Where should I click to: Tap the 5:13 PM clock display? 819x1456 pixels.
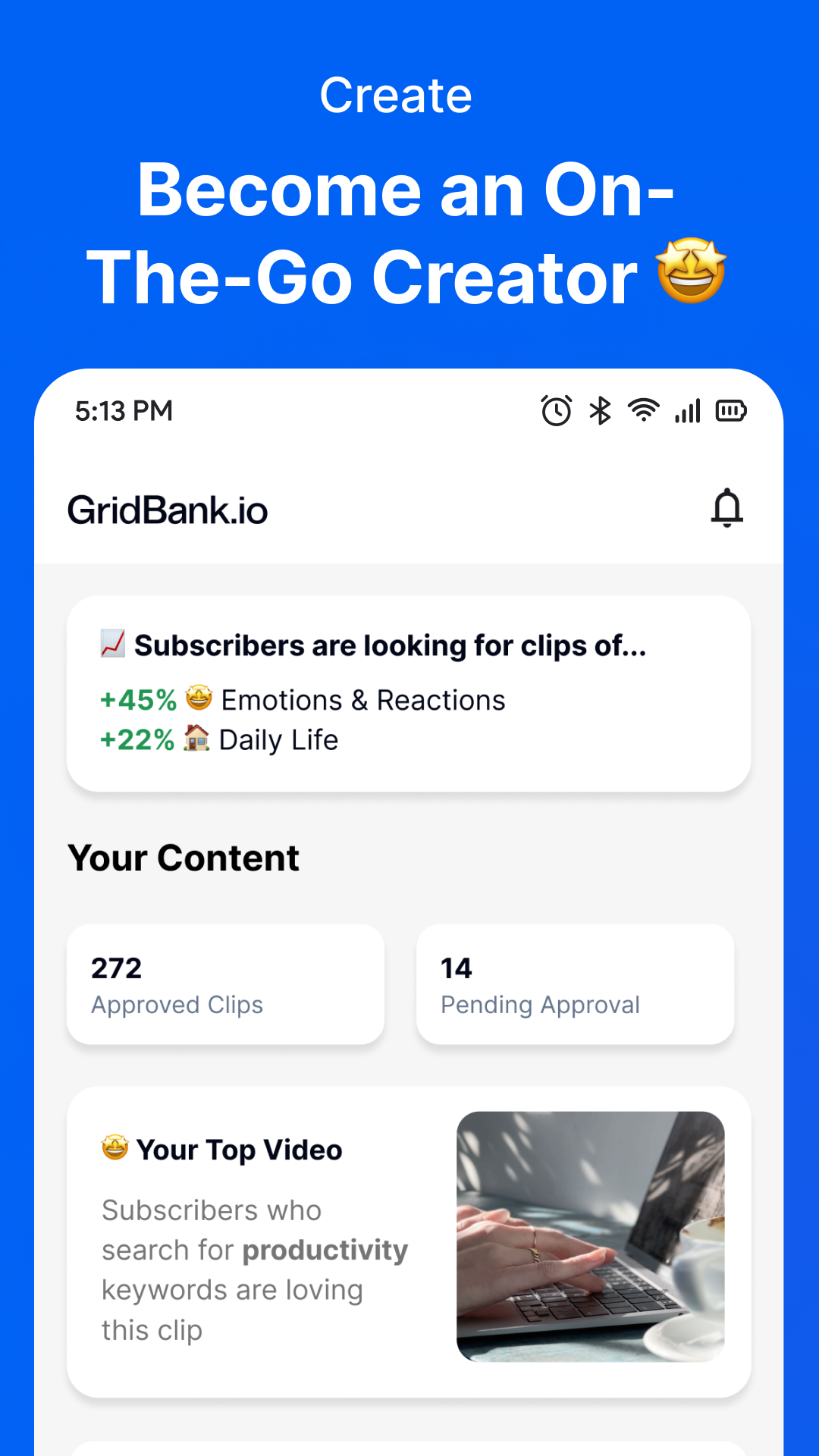pyautogui.click(x=123, y=409)
